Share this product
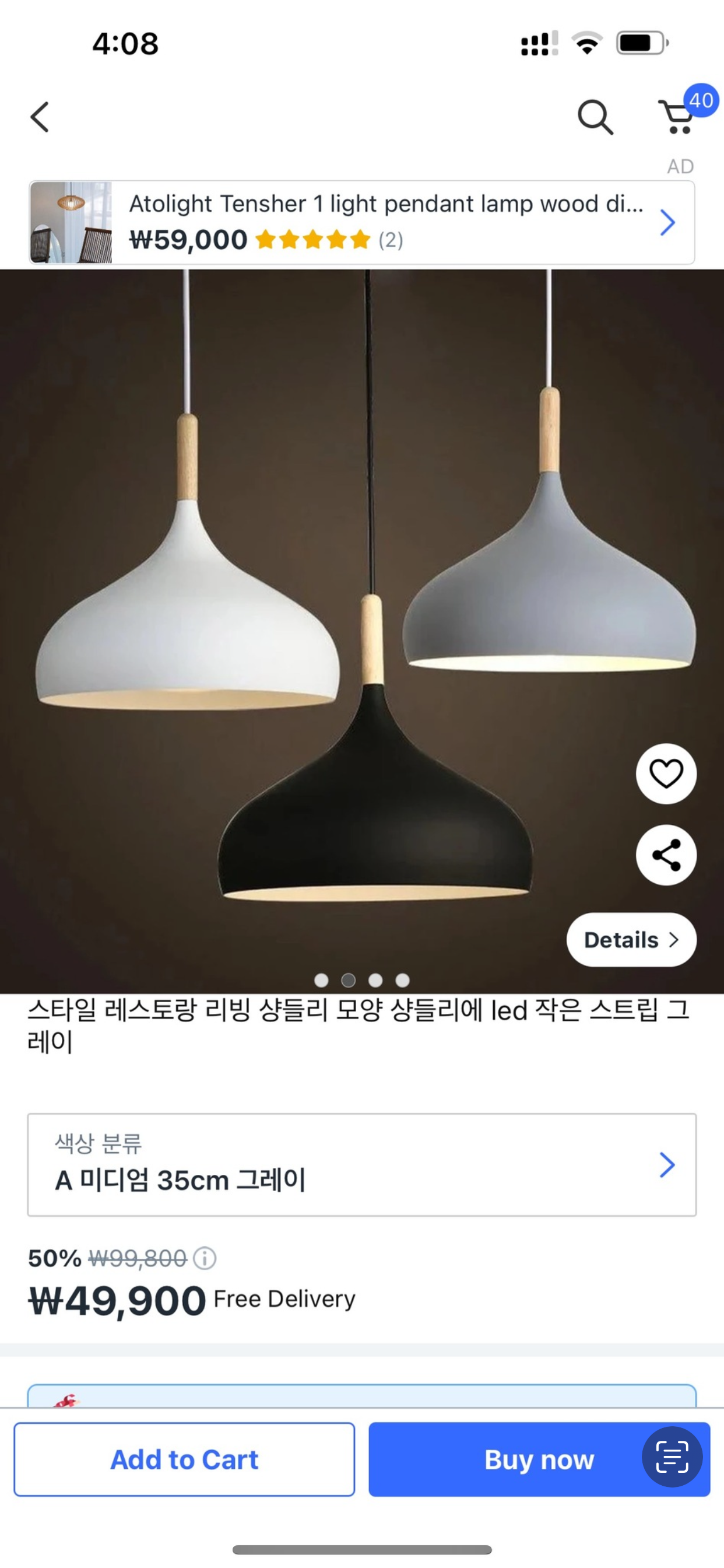724x1568 pixels. coord(666,855)
